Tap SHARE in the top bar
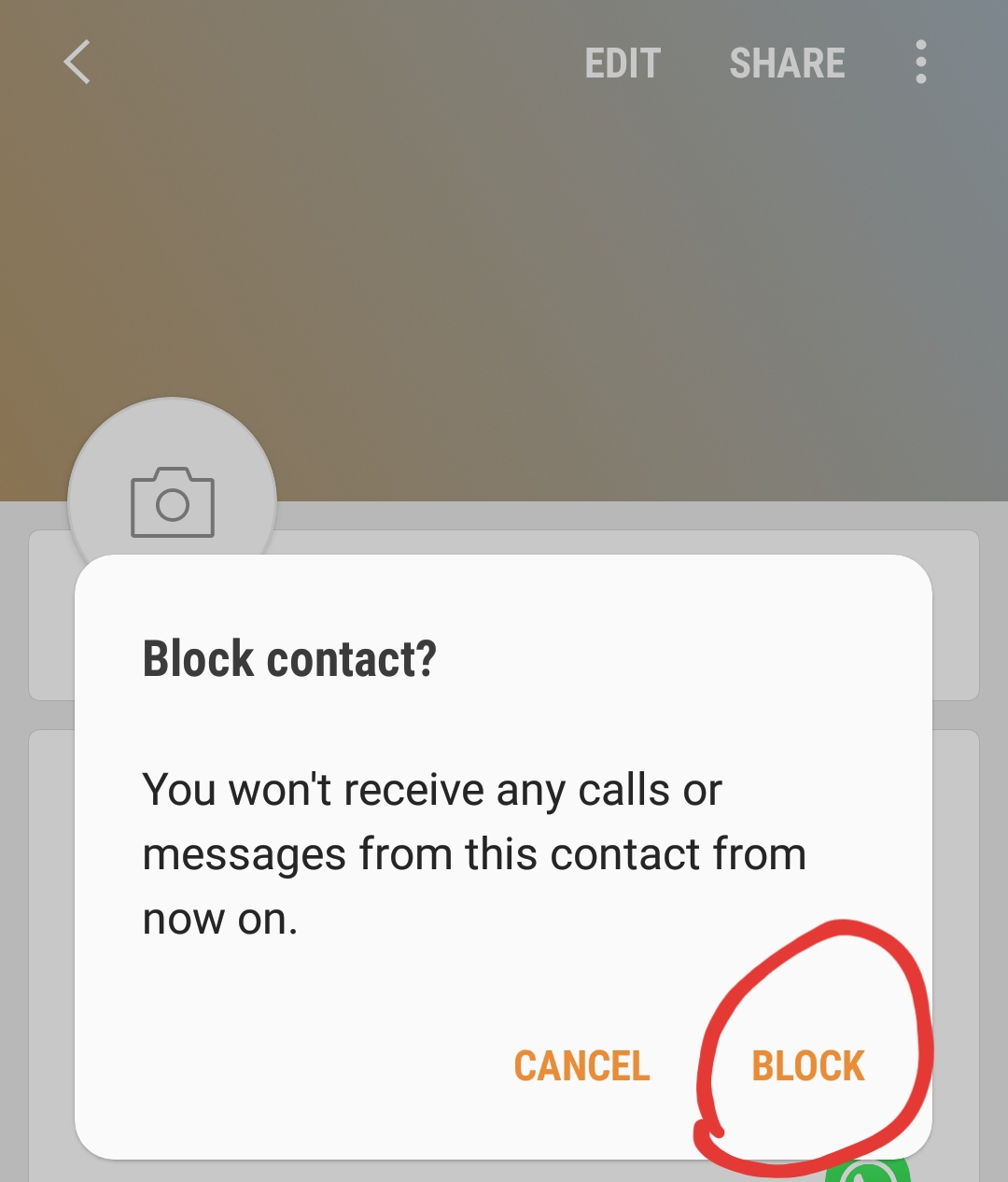1008x1182 pixels. (787, 63)
